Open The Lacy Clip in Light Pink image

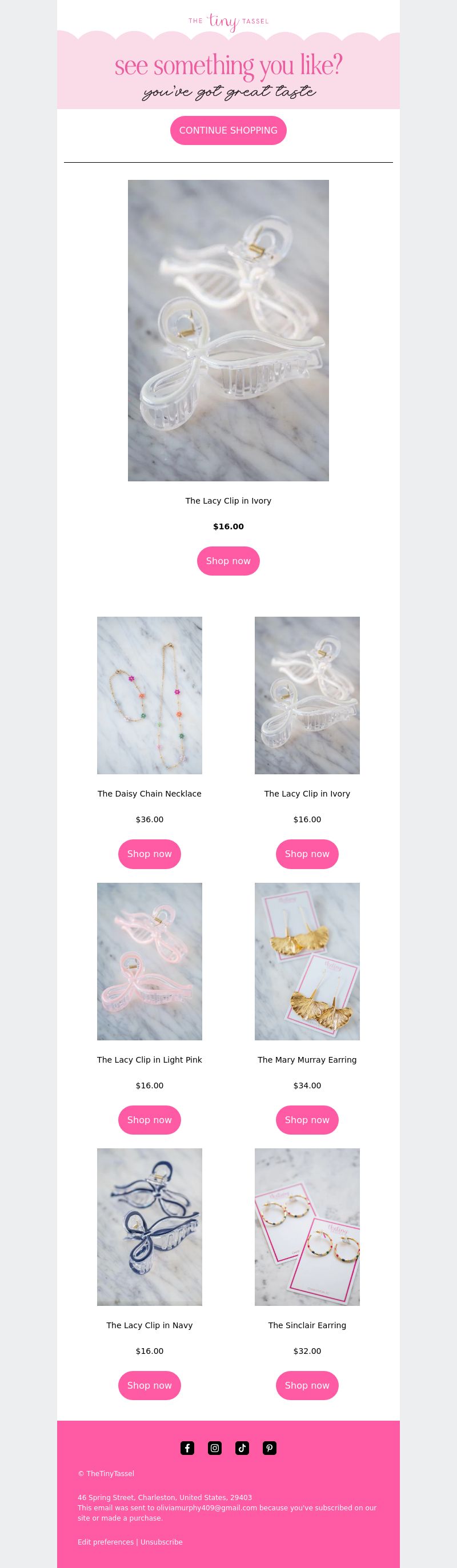click(149, 961)
